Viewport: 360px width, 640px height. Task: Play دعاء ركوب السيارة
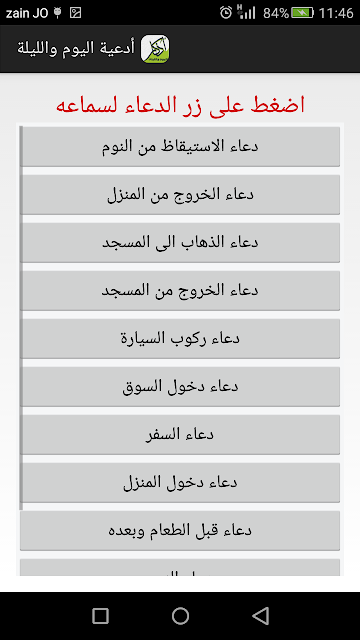(x=180, y=338)
